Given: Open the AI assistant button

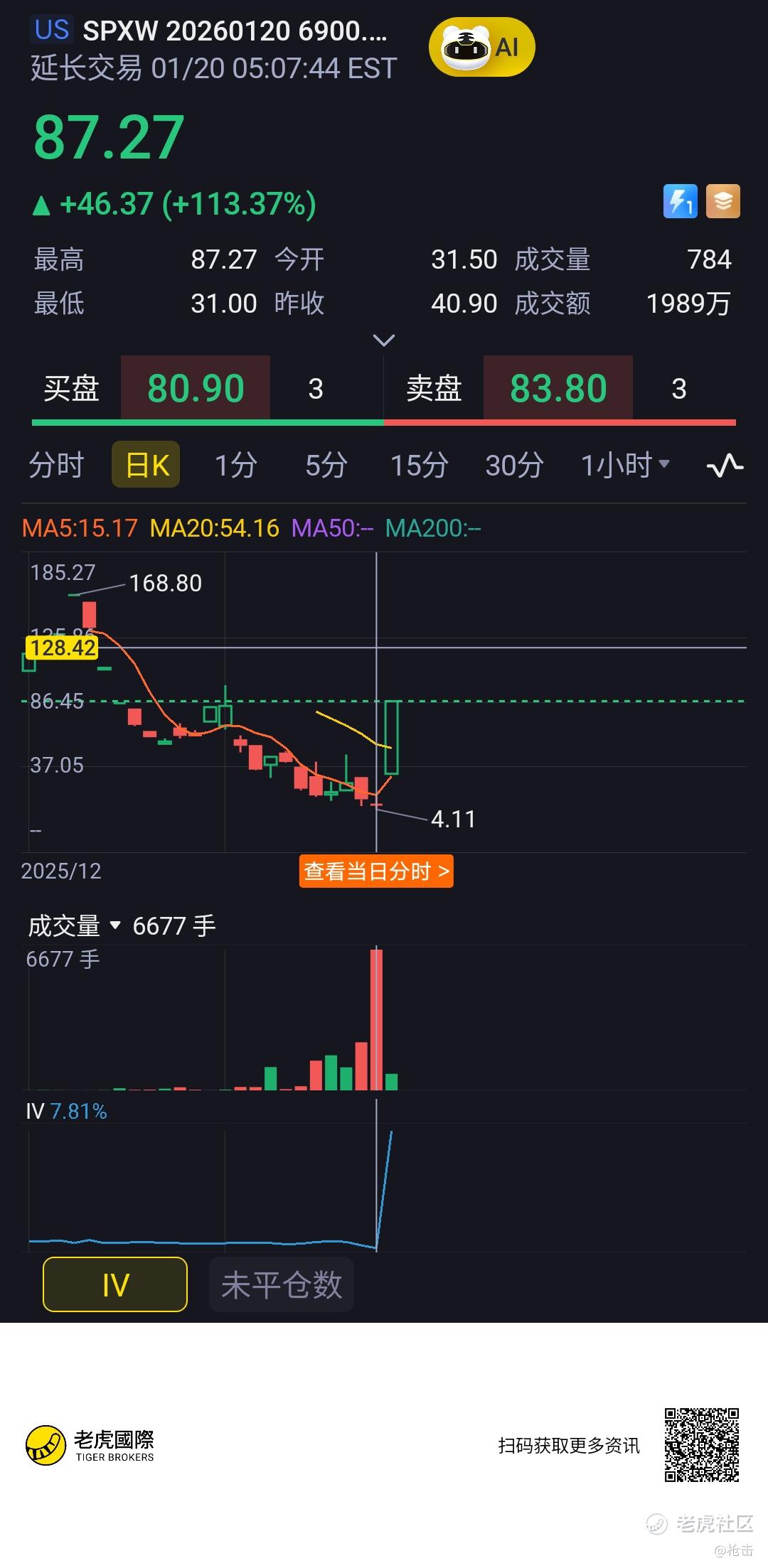Looking at the screenshot, I should point(481,48).
